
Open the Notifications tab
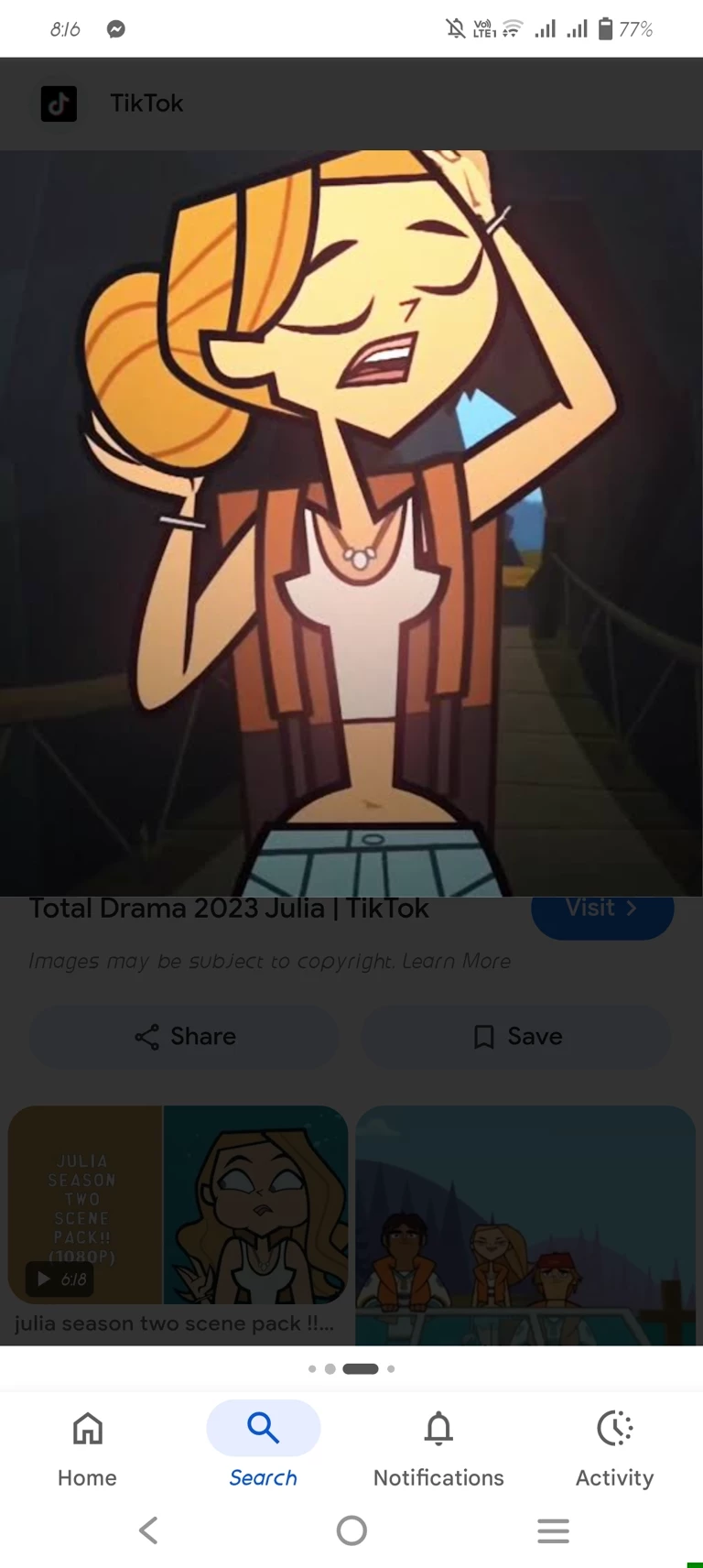click(438, 1445)
